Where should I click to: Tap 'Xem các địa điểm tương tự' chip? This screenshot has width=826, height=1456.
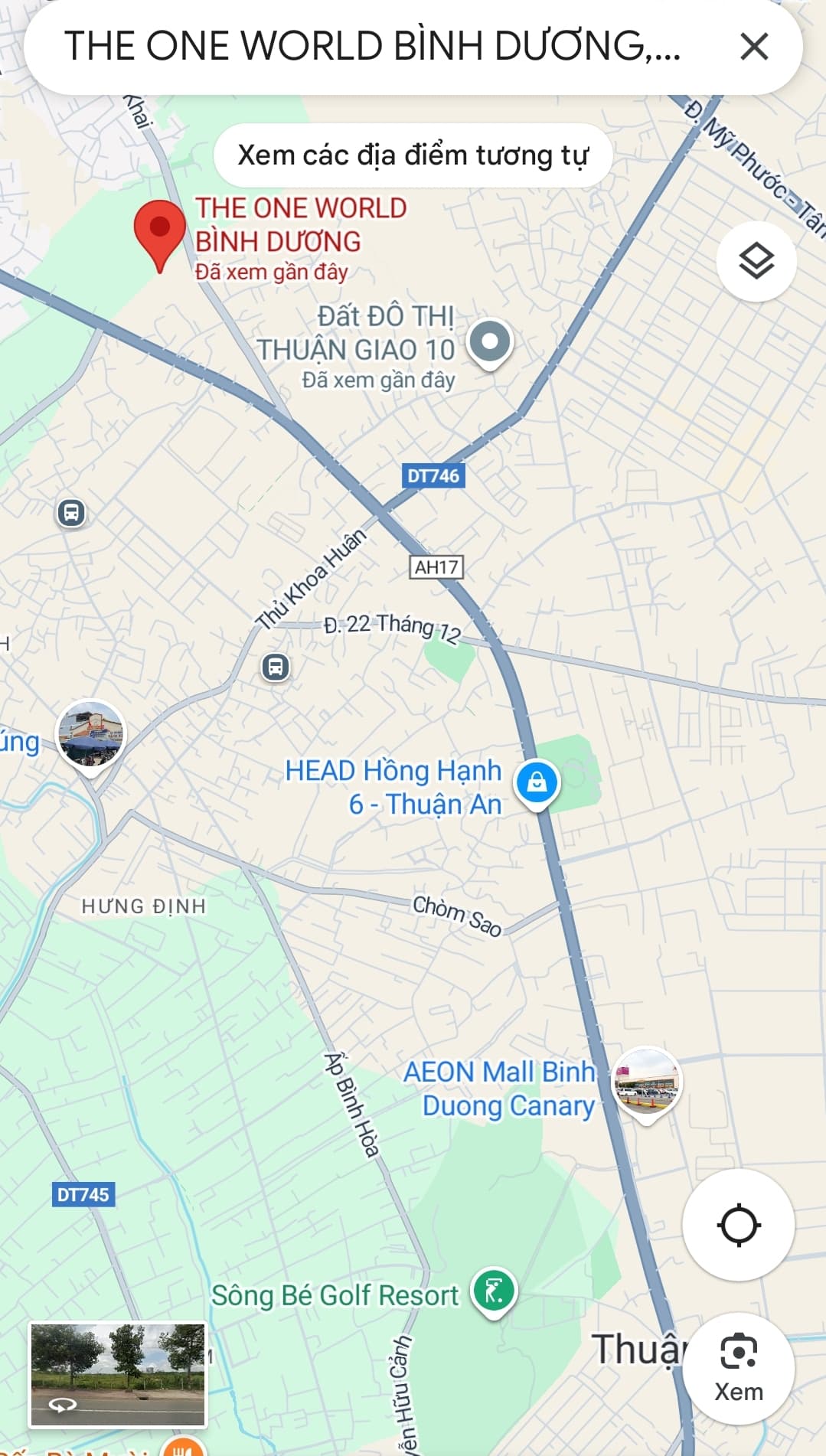(413, 155)
